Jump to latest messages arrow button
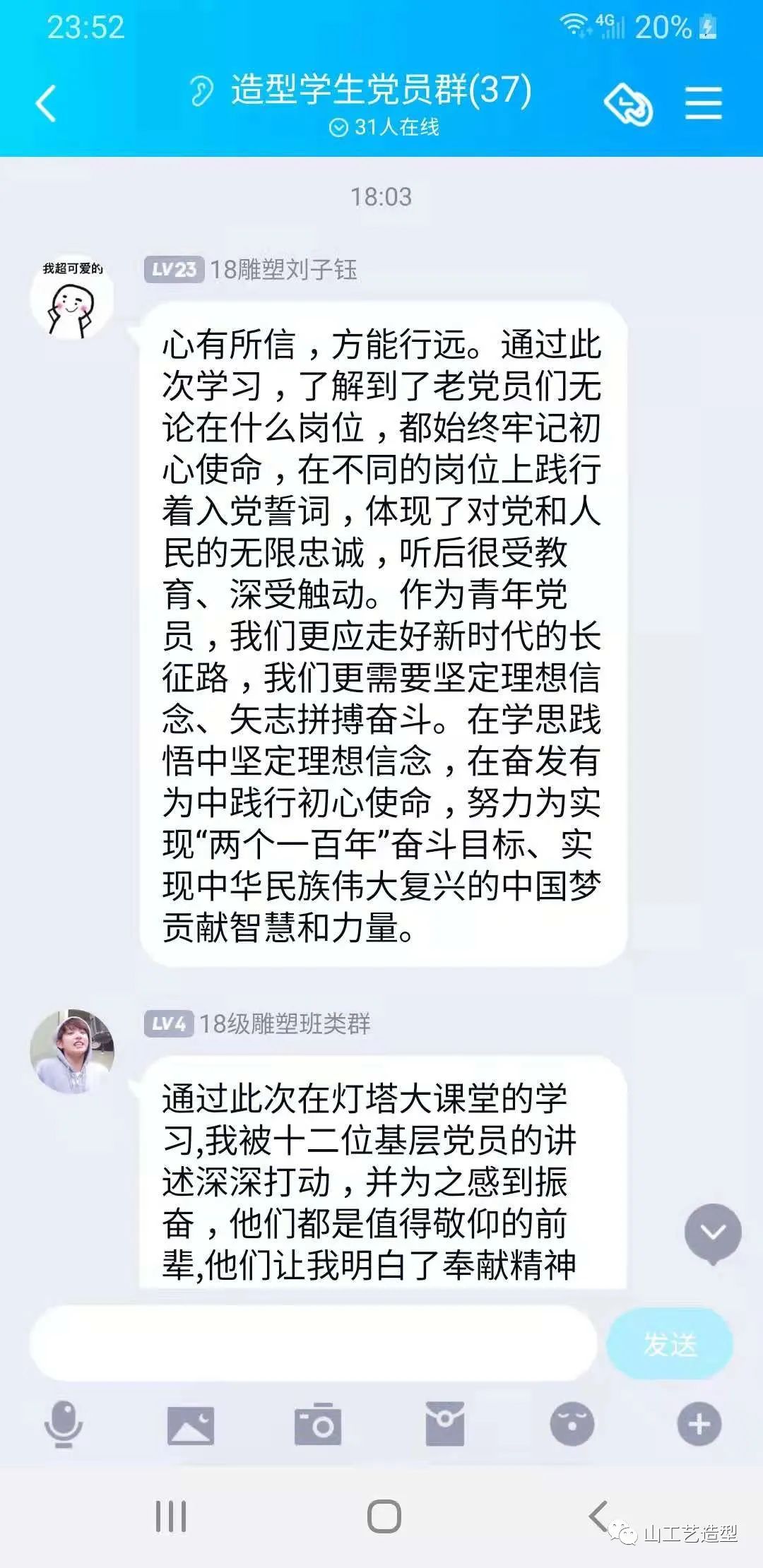Screen dimensions: 763x1568 click(712, 1233)
